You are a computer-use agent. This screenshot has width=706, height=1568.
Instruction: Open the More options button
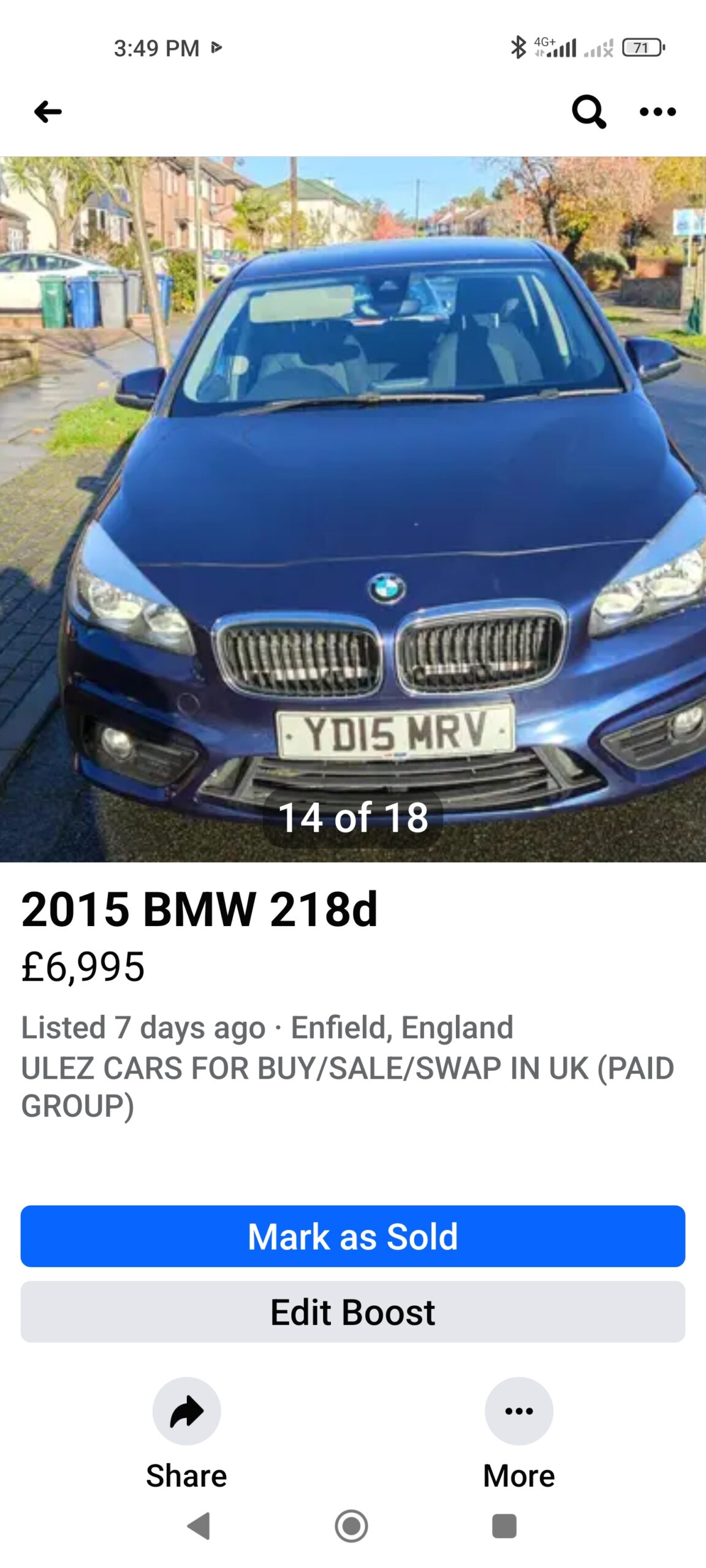point(518,1411)
